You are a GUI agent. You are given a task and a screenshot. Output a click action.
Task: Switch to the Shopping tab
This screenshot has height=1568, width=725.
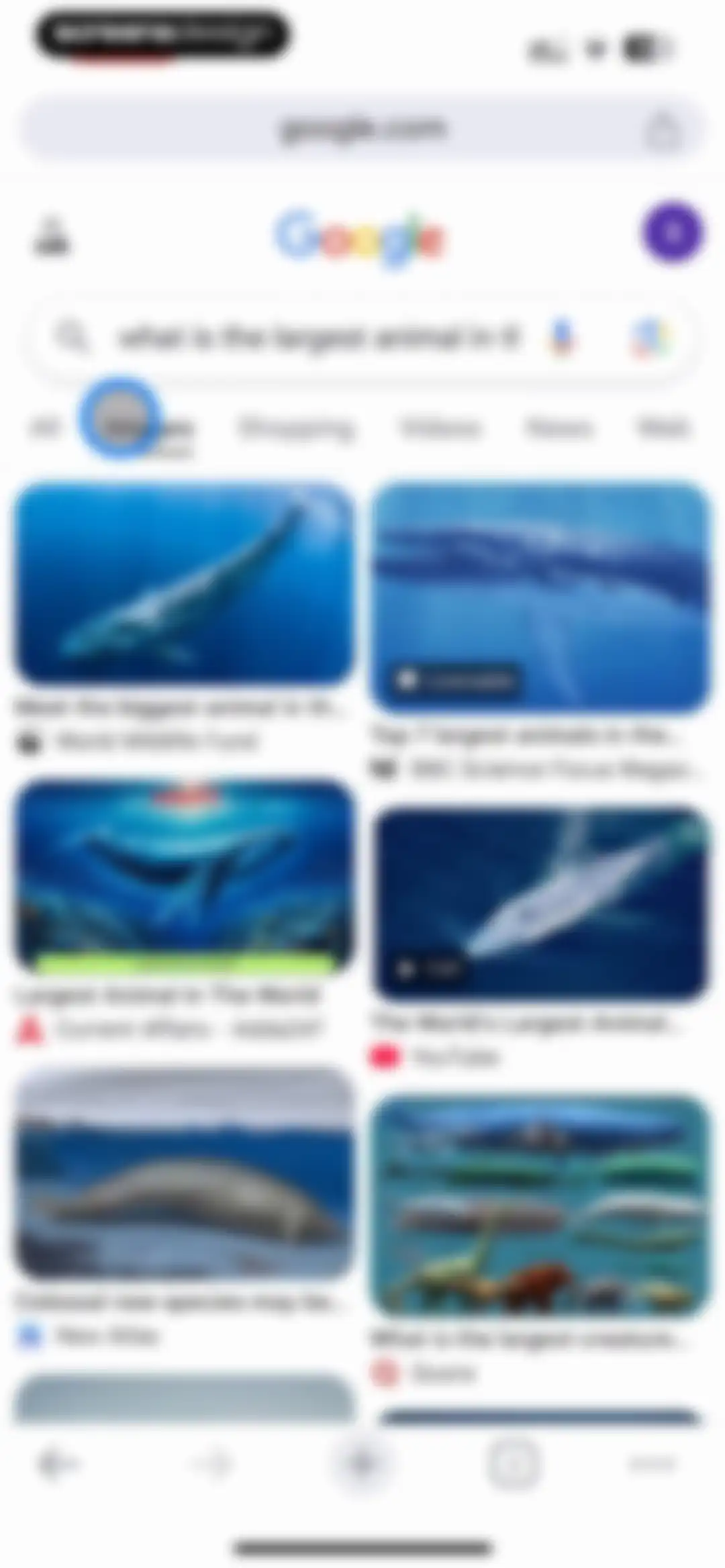point(295,428)
